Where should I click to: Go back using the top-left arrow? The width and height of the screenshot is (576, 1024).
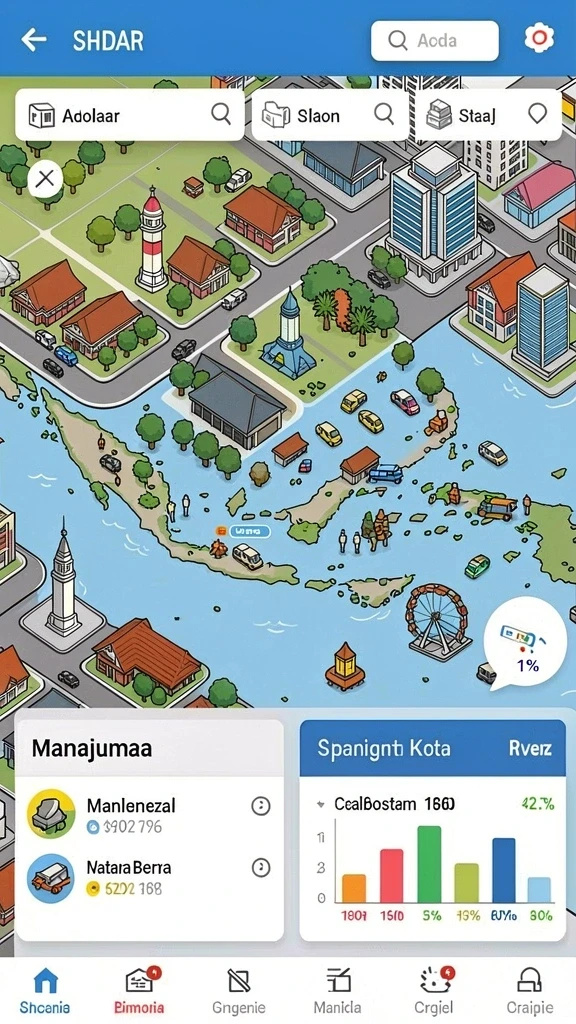point(34,40)
